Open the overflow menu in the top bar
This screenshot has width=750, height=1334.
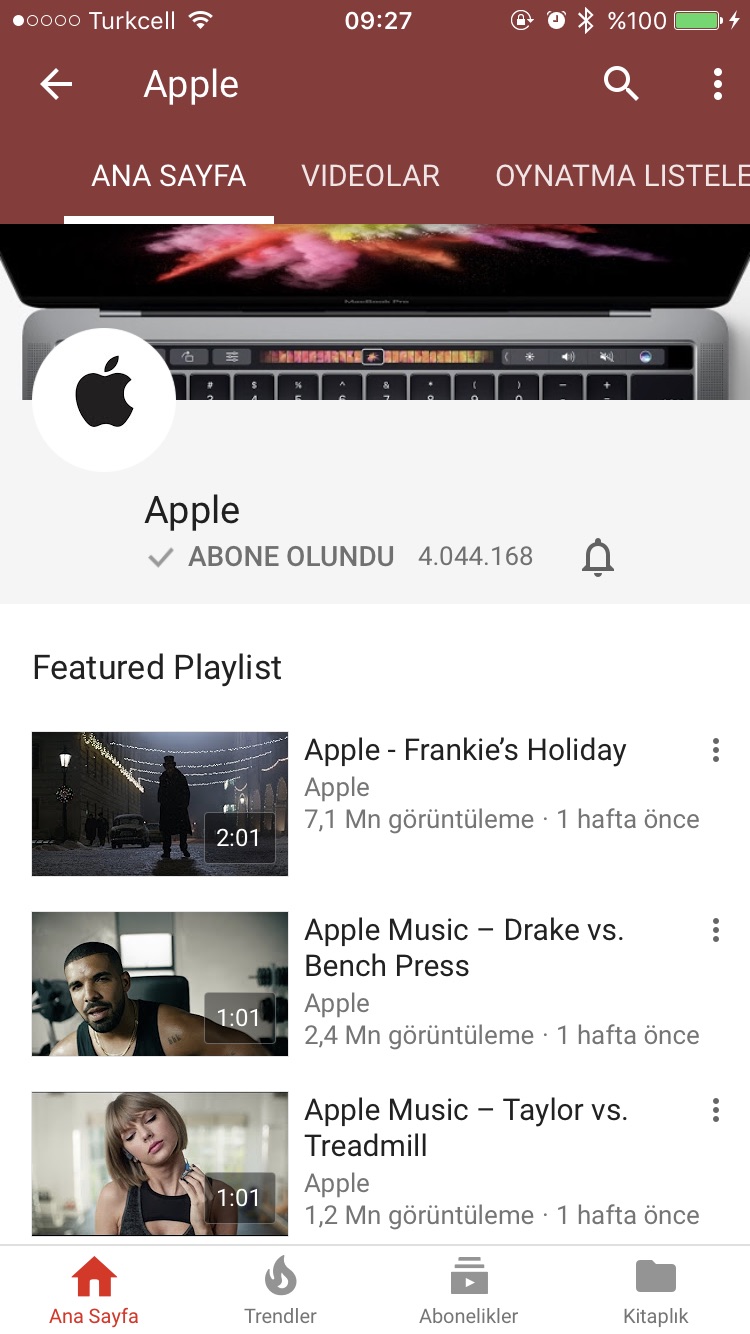717,85
